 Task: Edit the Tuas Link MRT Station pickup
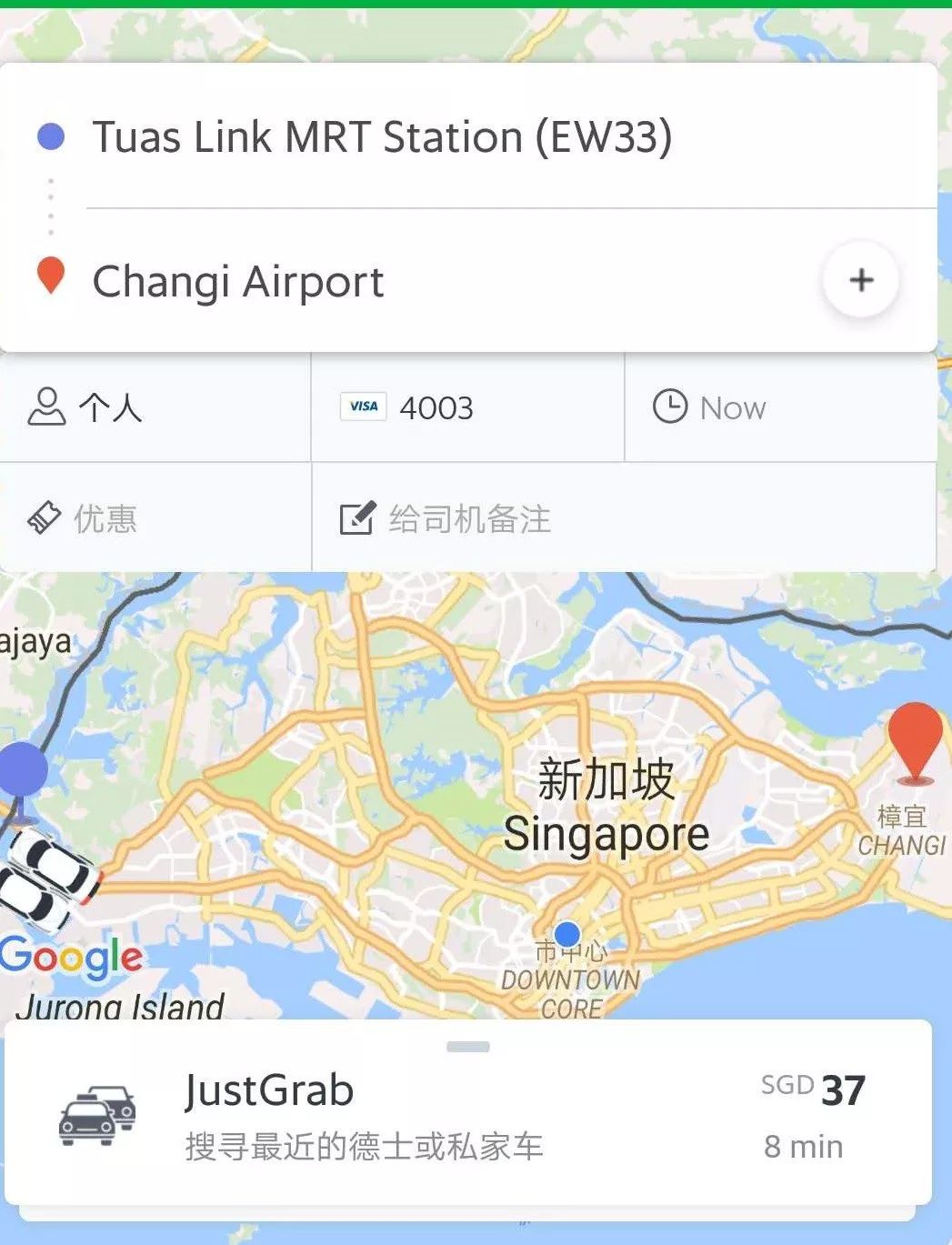382,138
